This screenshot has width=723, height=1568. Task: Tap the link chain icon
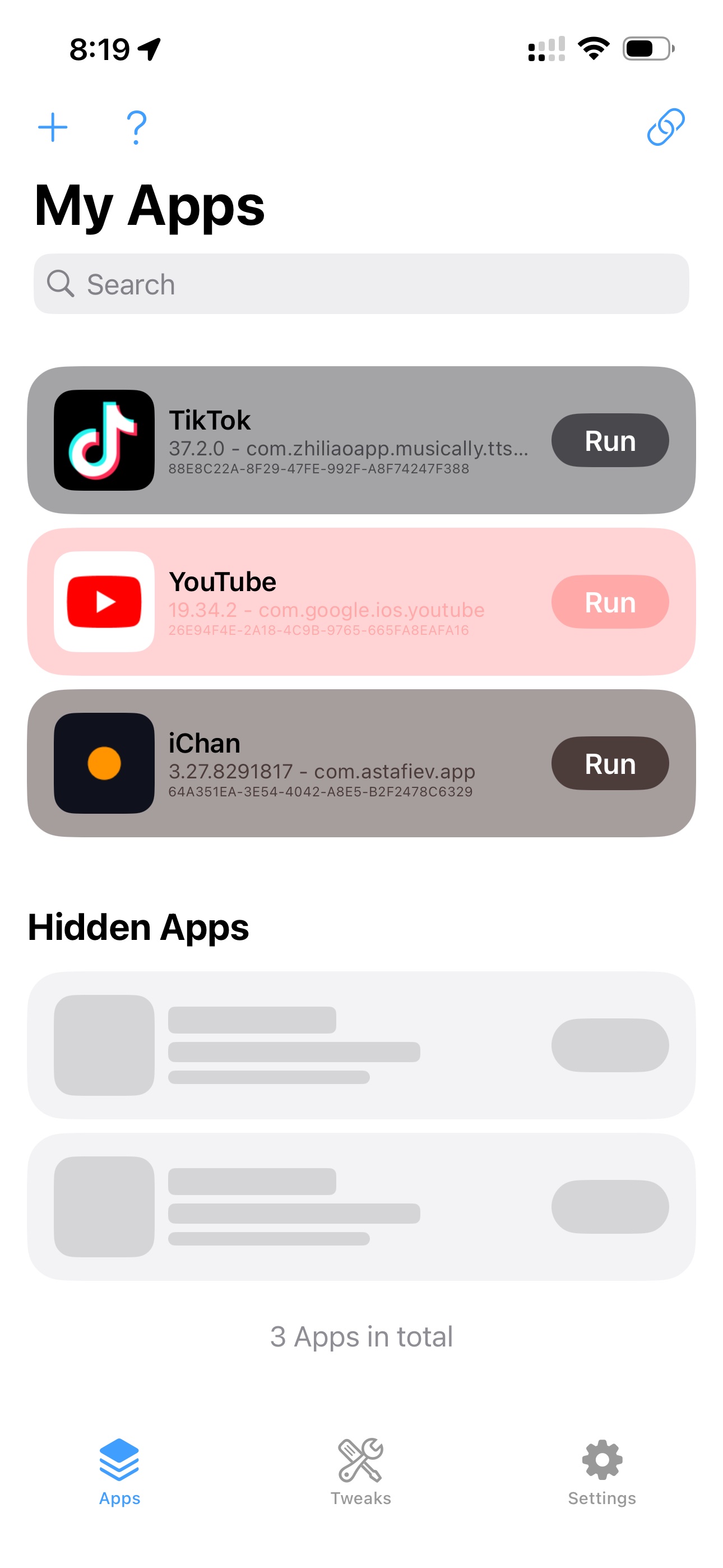(666, 127)
